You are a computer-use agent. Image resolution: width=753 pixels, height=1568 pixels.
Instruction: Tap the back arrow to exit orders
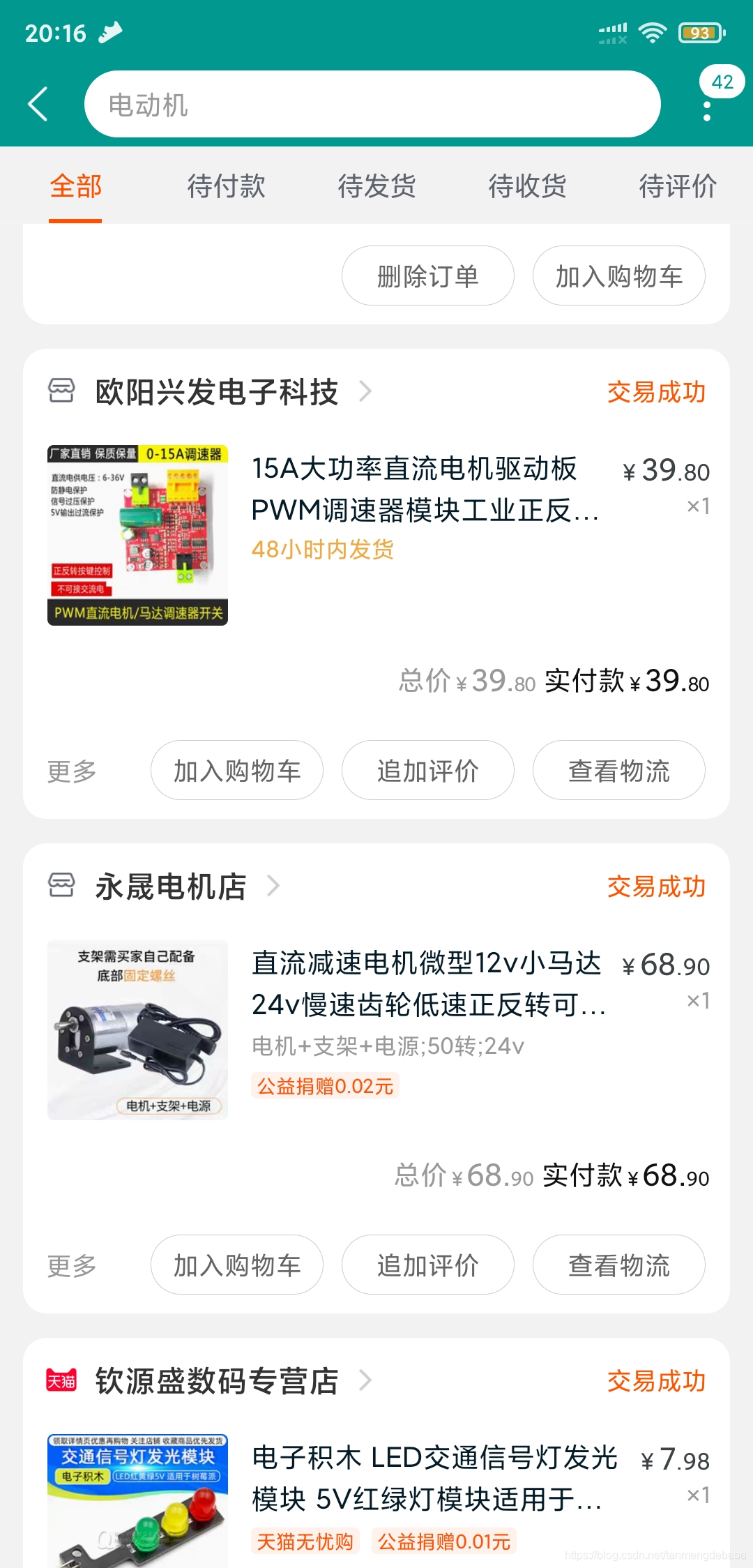pyautogui.click(x=38, y=103)
